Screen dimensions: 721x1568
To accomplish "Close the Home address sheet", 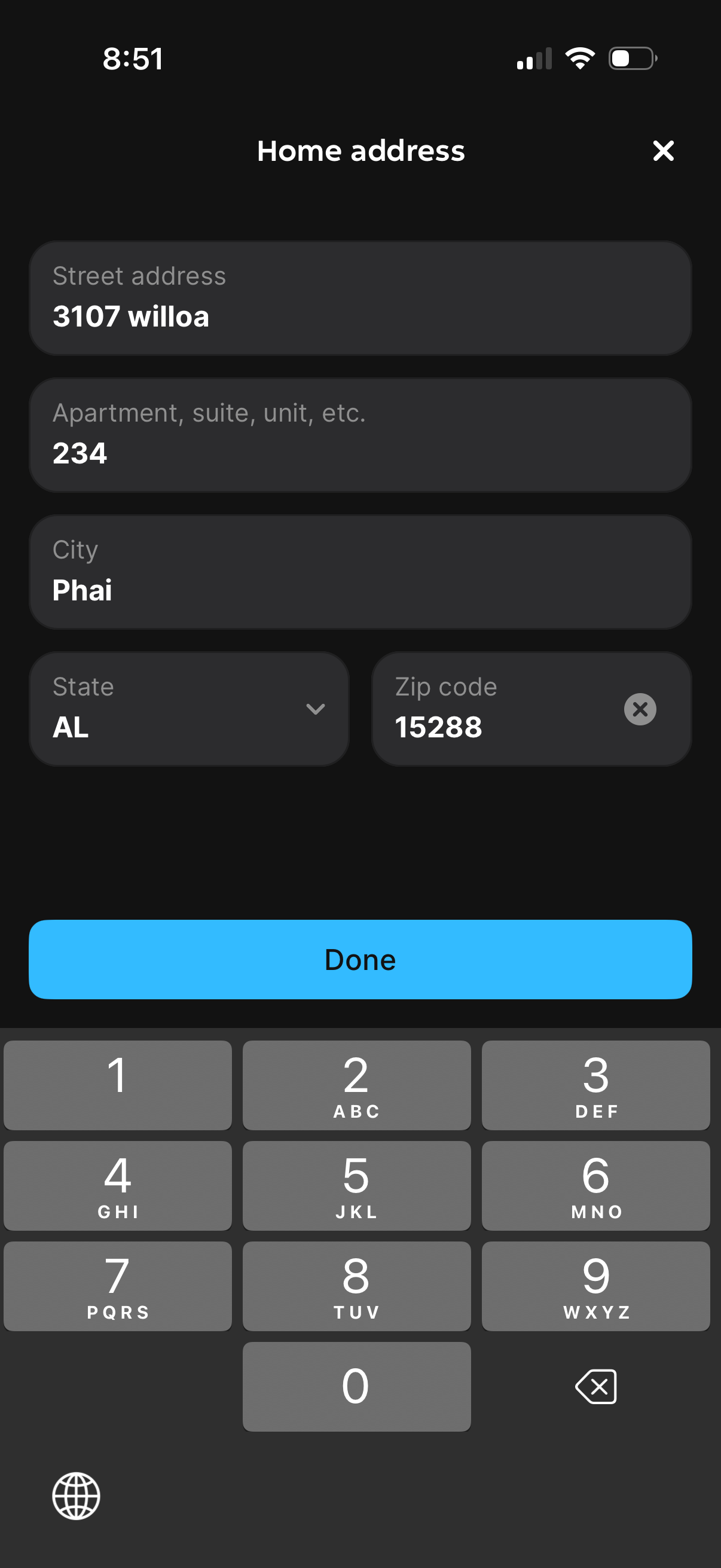I will click(662, 151).
